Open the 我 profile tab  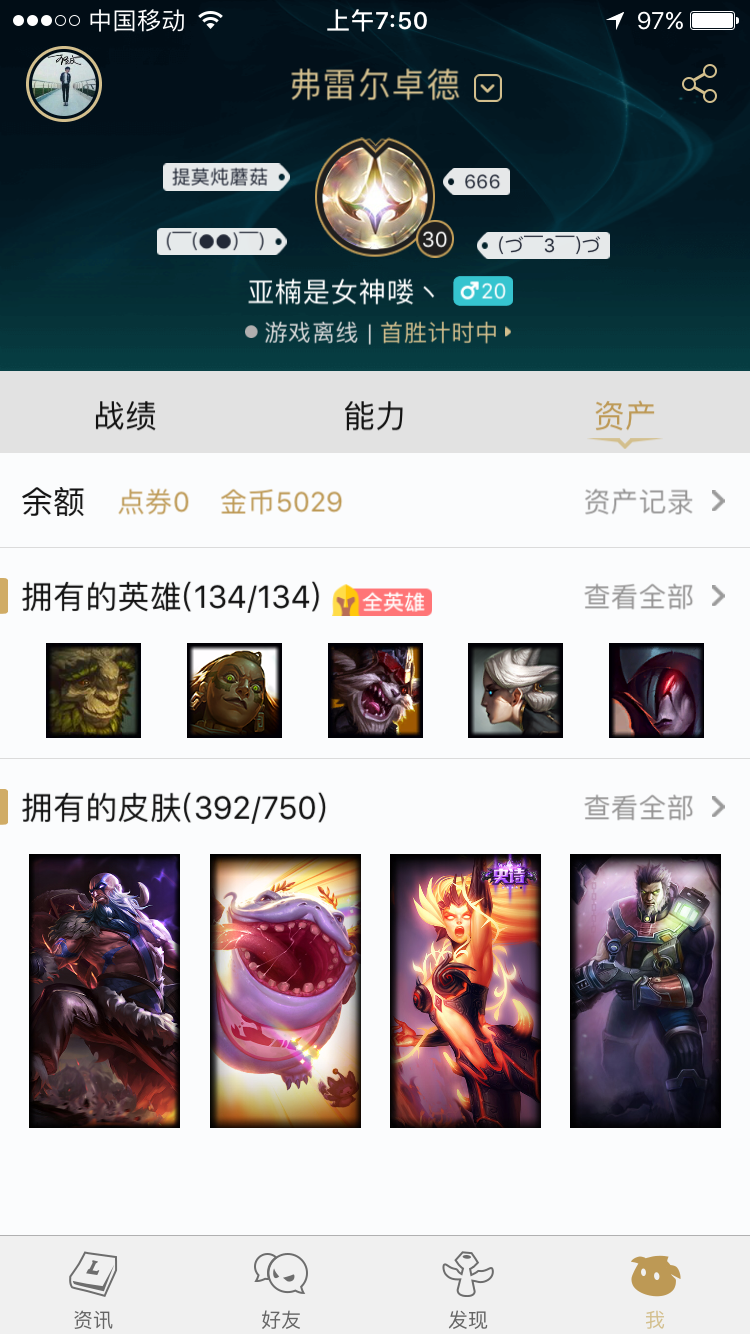(x=654, y=1288)
